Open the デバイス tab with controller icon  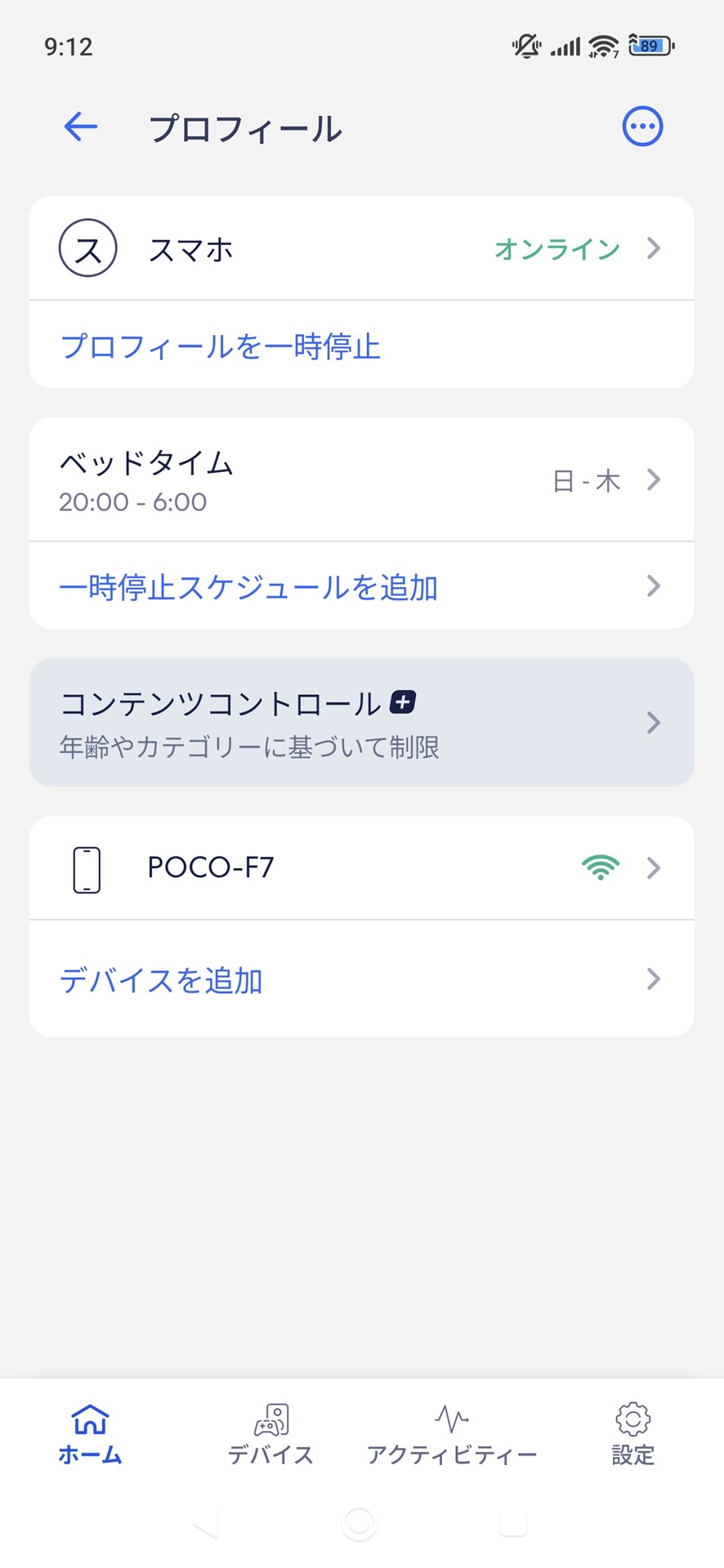[272, 1433]
